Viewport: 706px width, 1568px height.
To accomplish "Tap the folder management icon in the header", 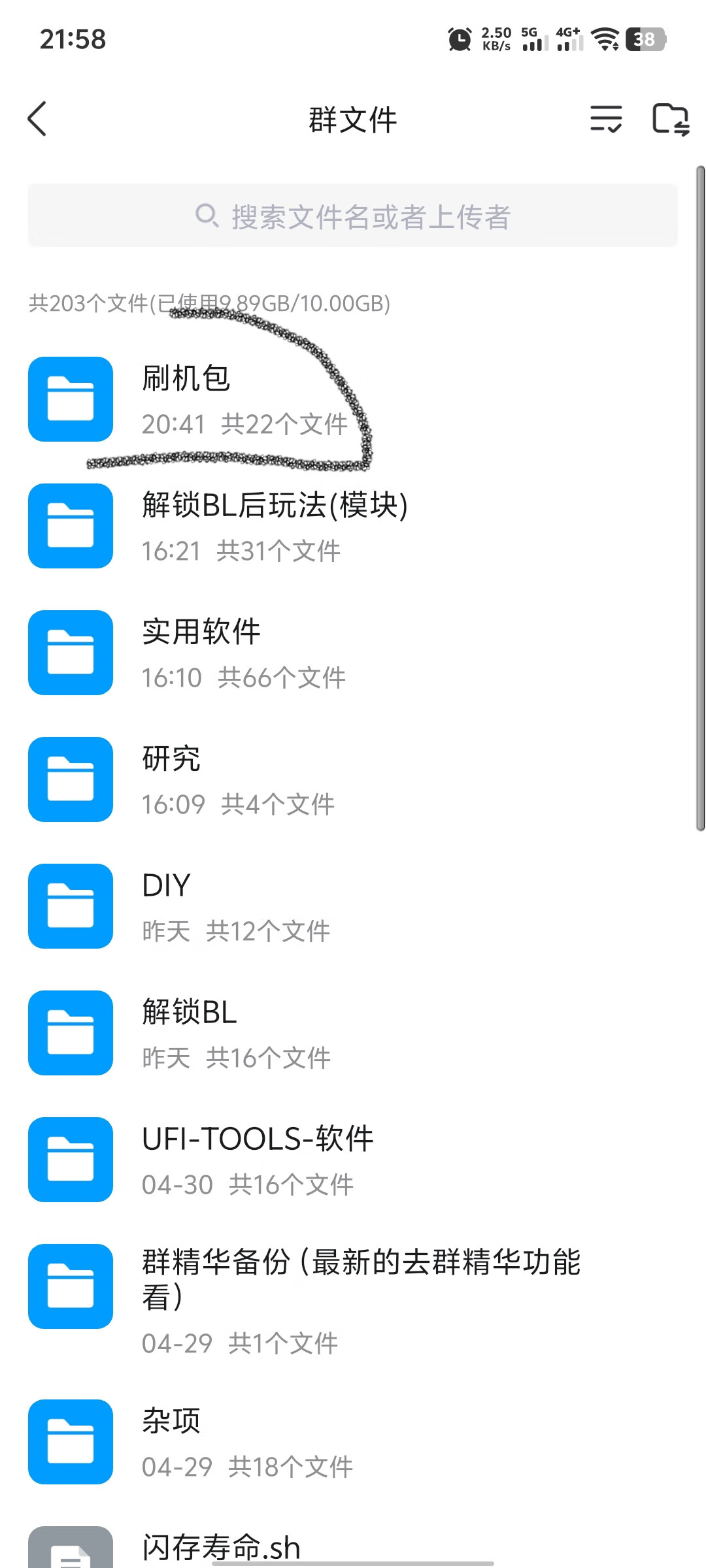I will coord(671,119).
